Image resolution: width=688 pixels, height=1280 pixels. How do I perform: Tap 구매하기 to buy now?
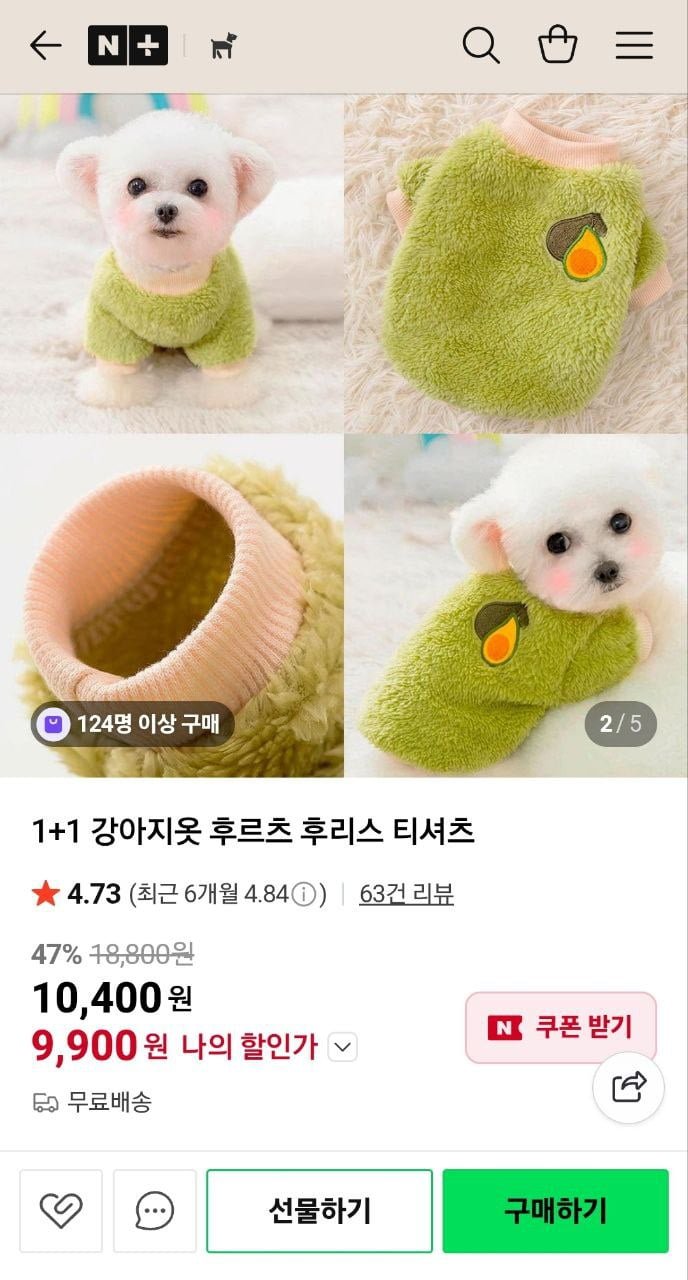click(x=555, y=1211)
